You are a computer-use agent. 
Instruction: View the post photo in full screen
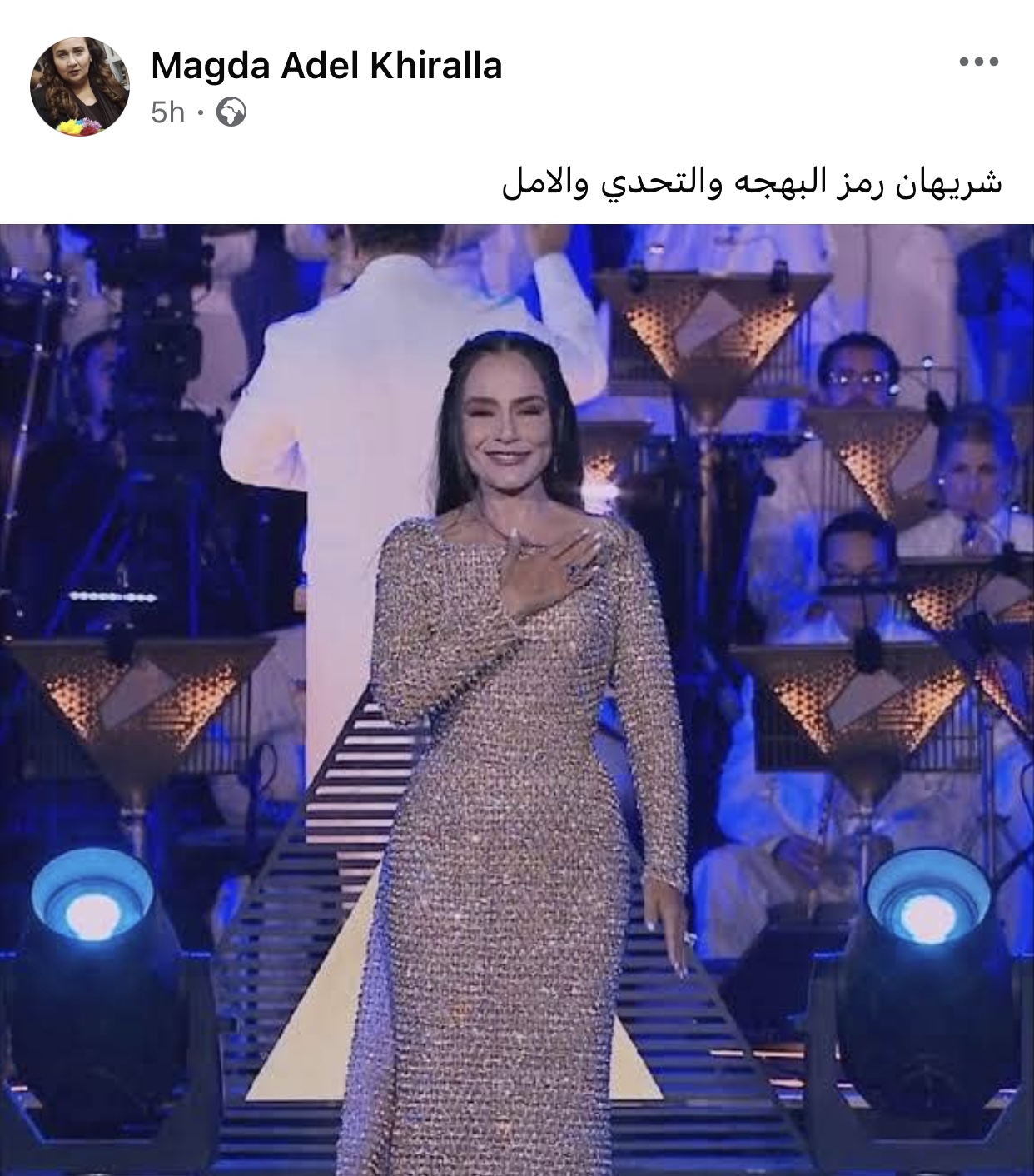[x=517, y=700]
